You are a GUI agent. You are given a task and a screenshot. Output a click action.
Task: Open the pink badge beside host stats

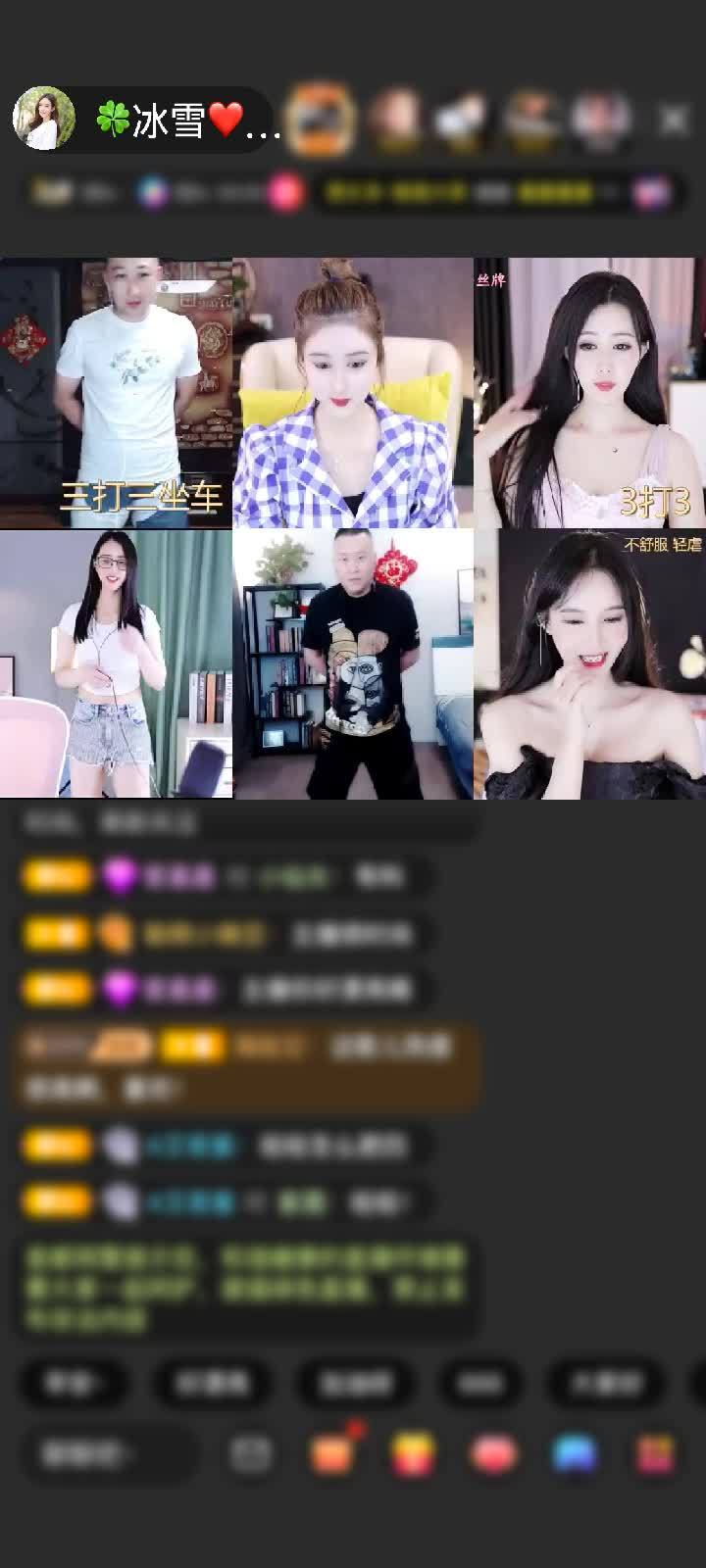pyautogui.click(x=285, y=192)
